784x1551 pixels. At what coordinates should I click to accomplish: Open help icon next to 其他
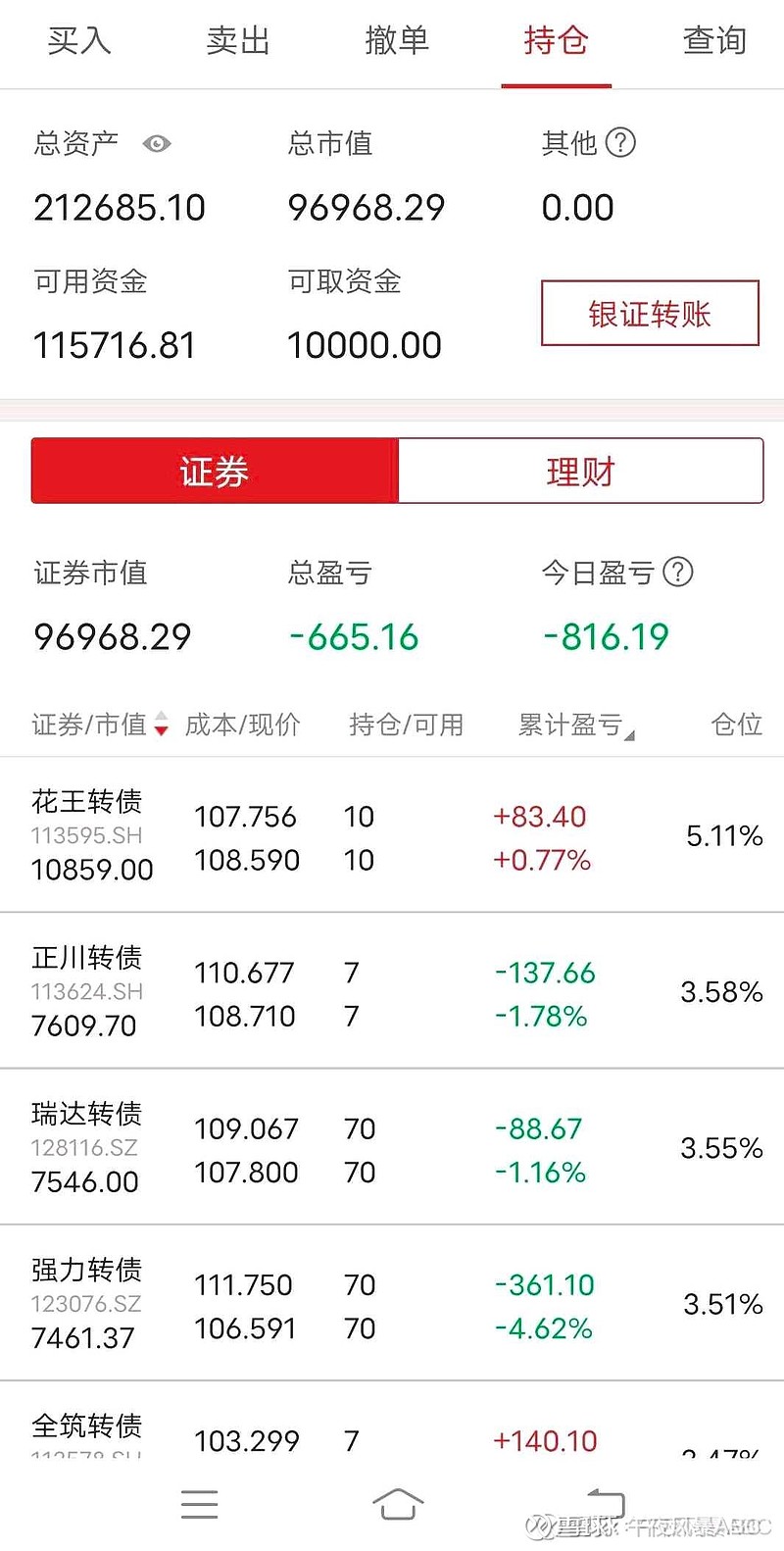pos(620,143)
